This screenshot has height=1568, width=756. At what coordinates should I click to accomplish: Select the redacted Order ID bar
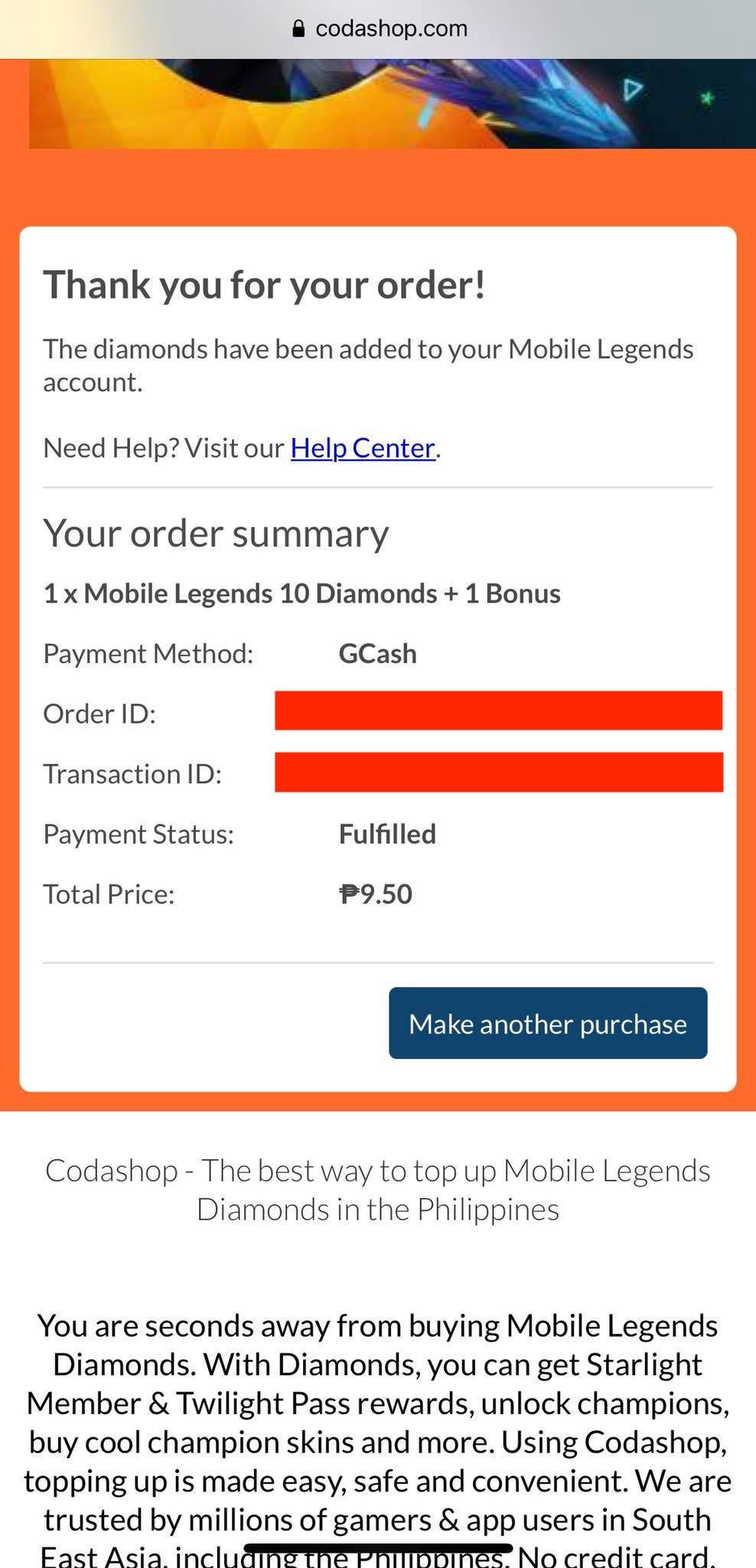(x=499, y=712)
